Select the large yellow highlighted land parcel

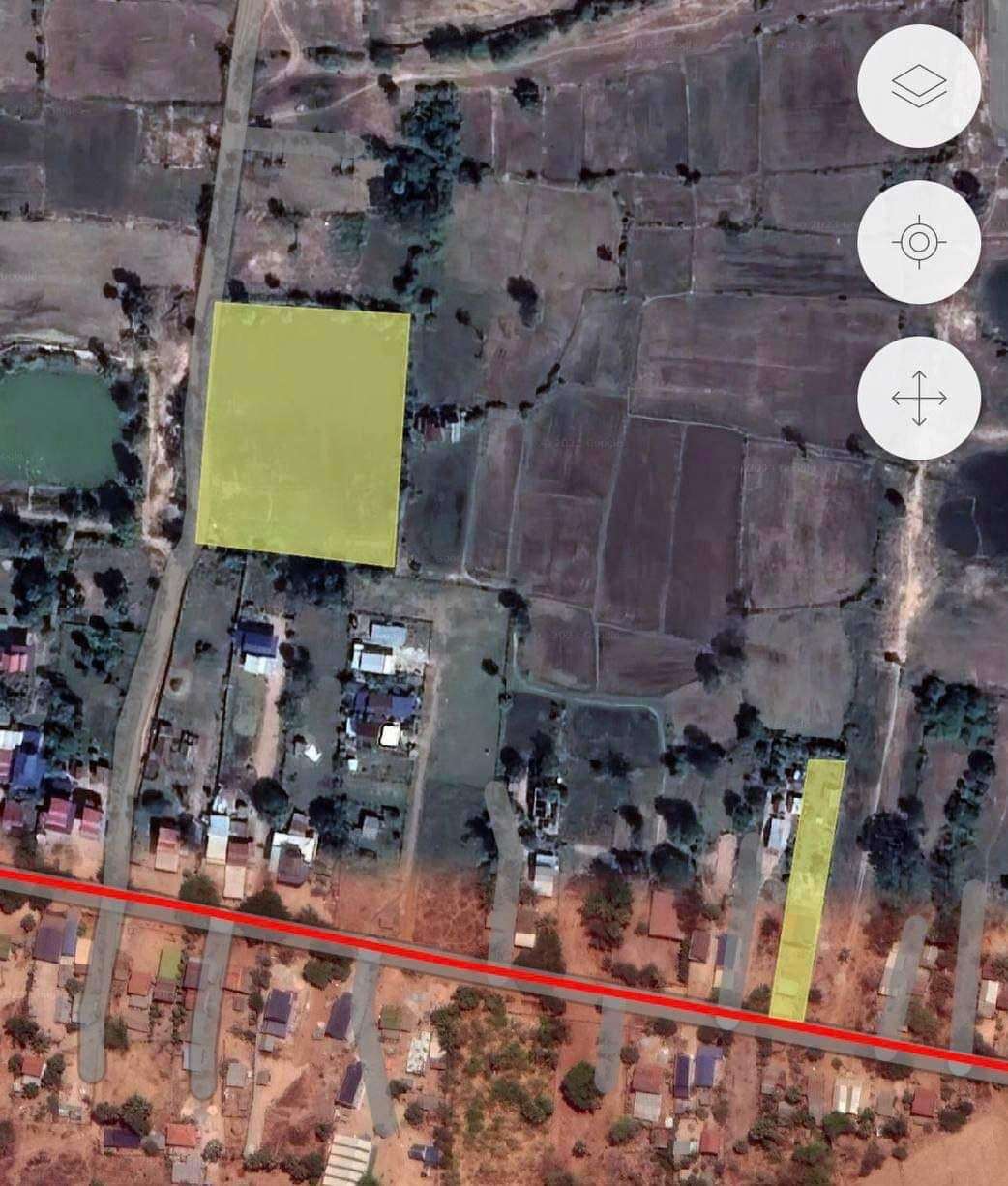pyautogui.click(x=303, y=433)
